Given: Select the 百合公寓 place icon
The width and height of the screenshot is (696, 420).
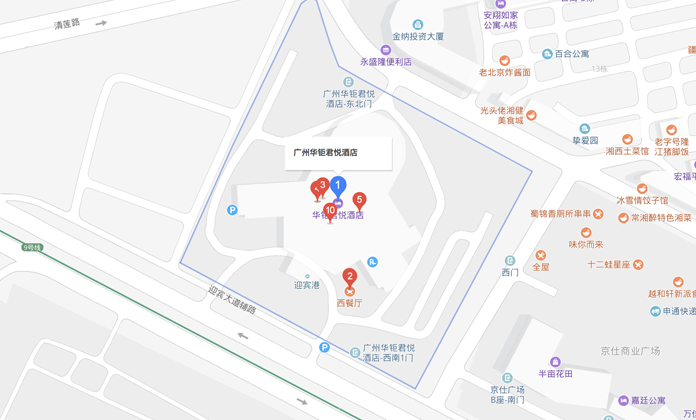Looking at the screenshot, I should (547, 54).
